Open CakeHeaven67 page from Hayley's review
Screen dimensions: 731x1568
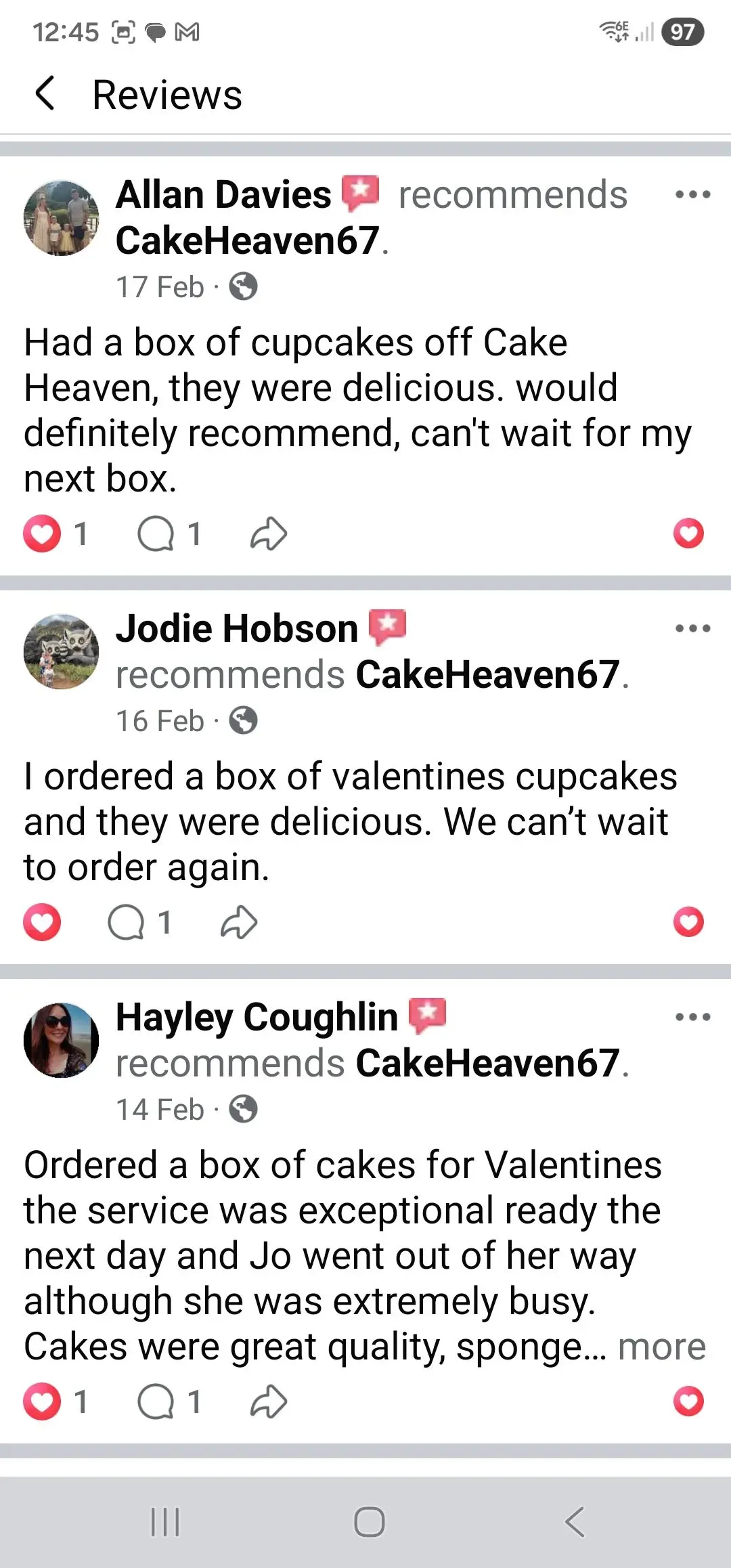[487, 1063]
